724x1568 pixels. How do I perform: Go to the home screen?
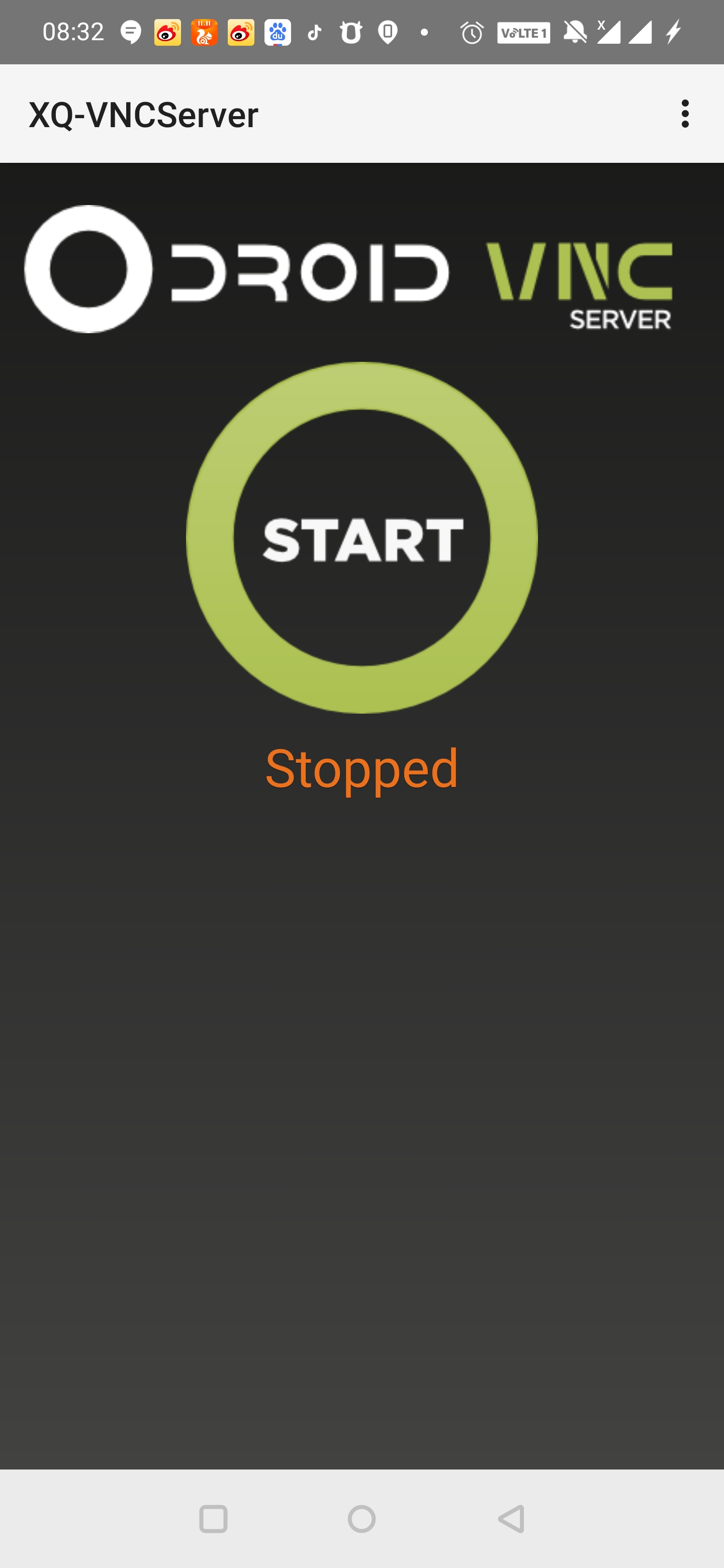[x=361, y=1519]
